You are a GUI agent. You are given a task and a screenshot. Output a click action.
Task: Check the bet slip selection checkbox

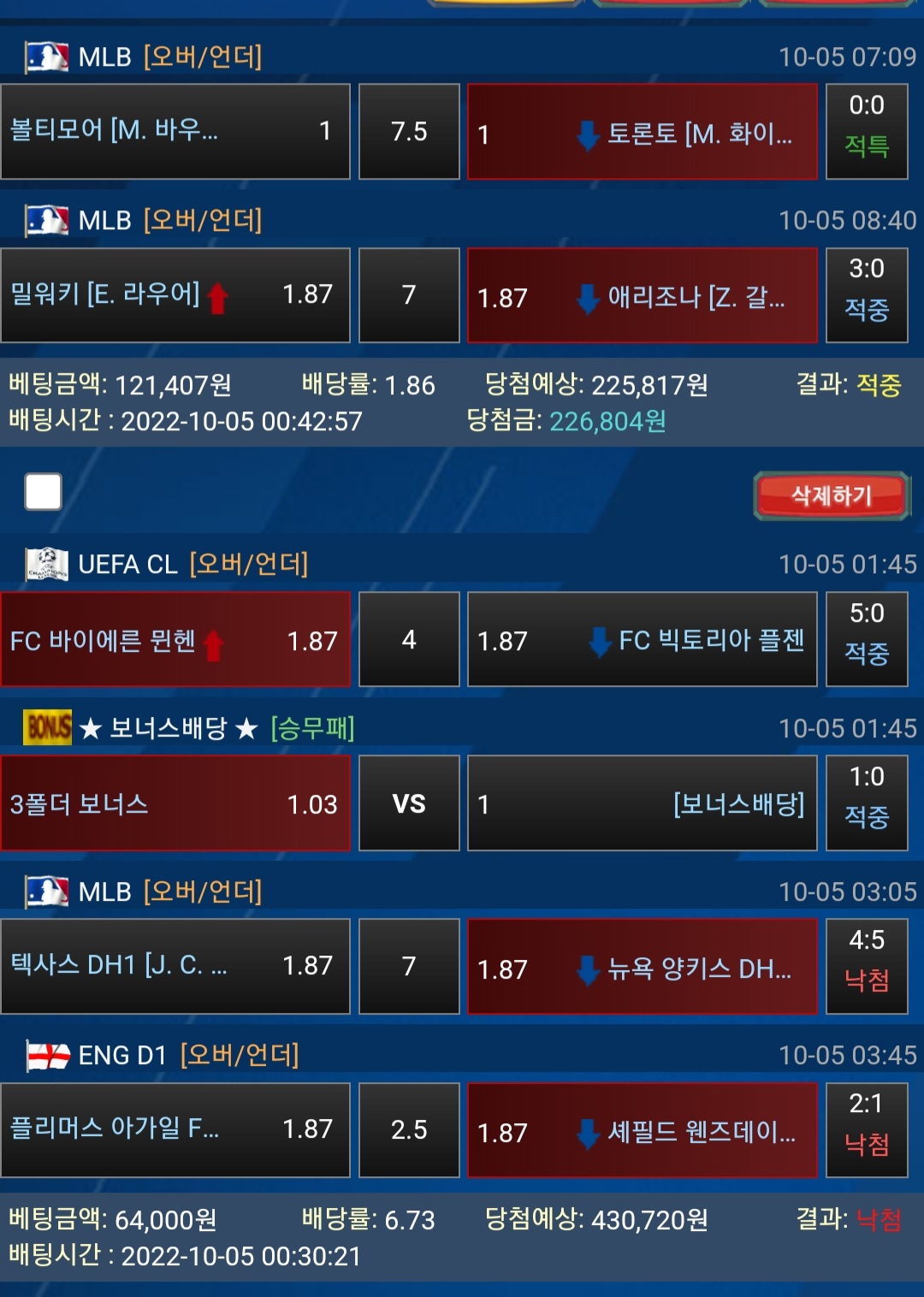[44, 492]
